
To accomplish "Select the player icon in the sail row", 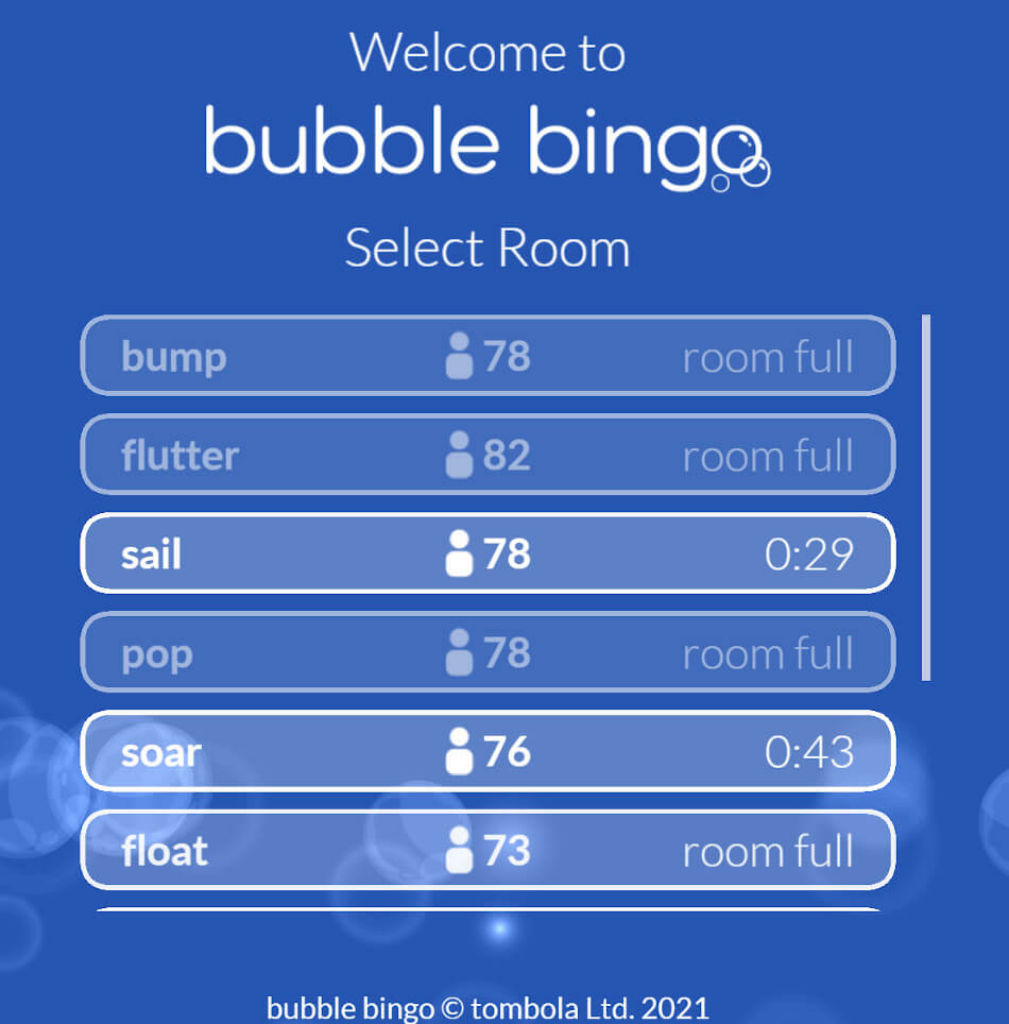I will tap(461, 554).
